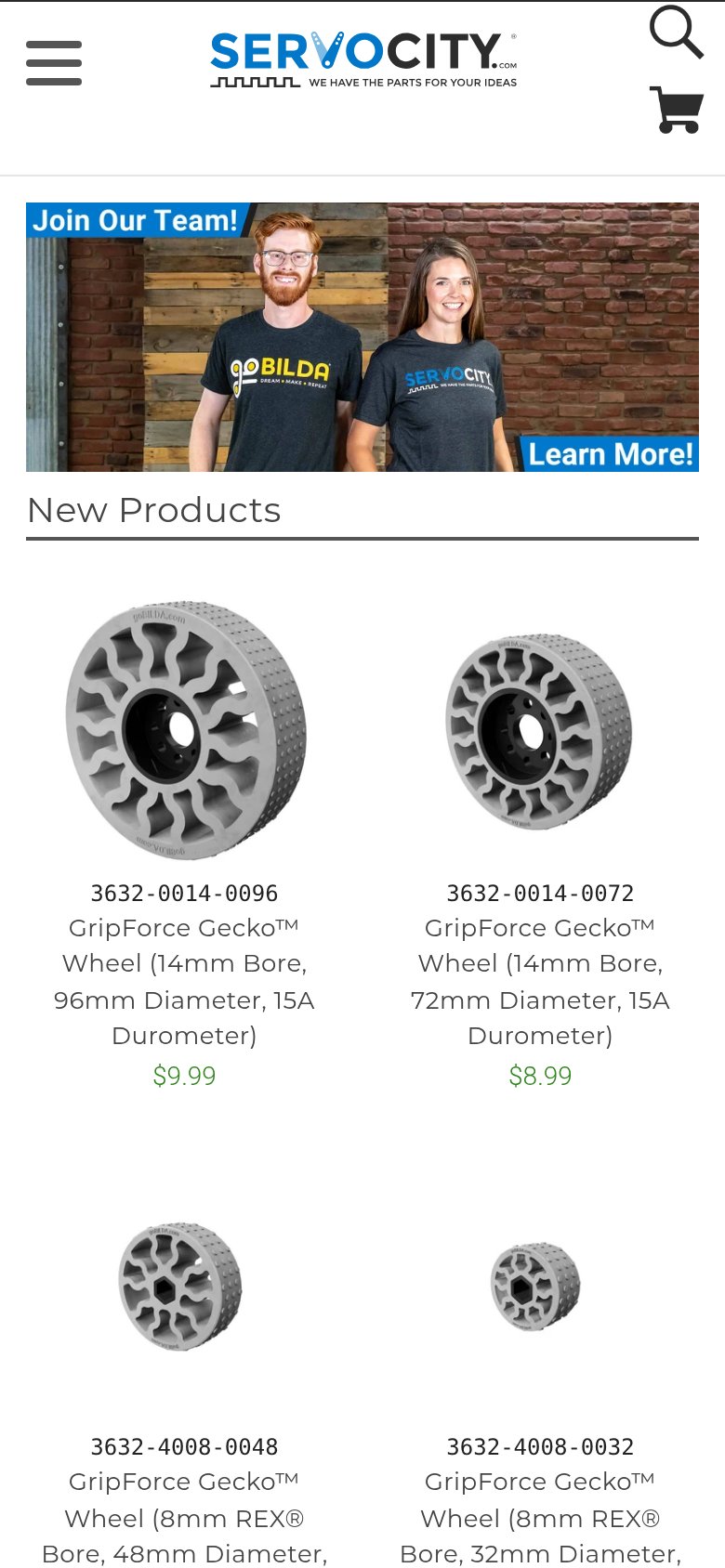Open the search magnifier
725x1568 pixels.
[676, 33]
